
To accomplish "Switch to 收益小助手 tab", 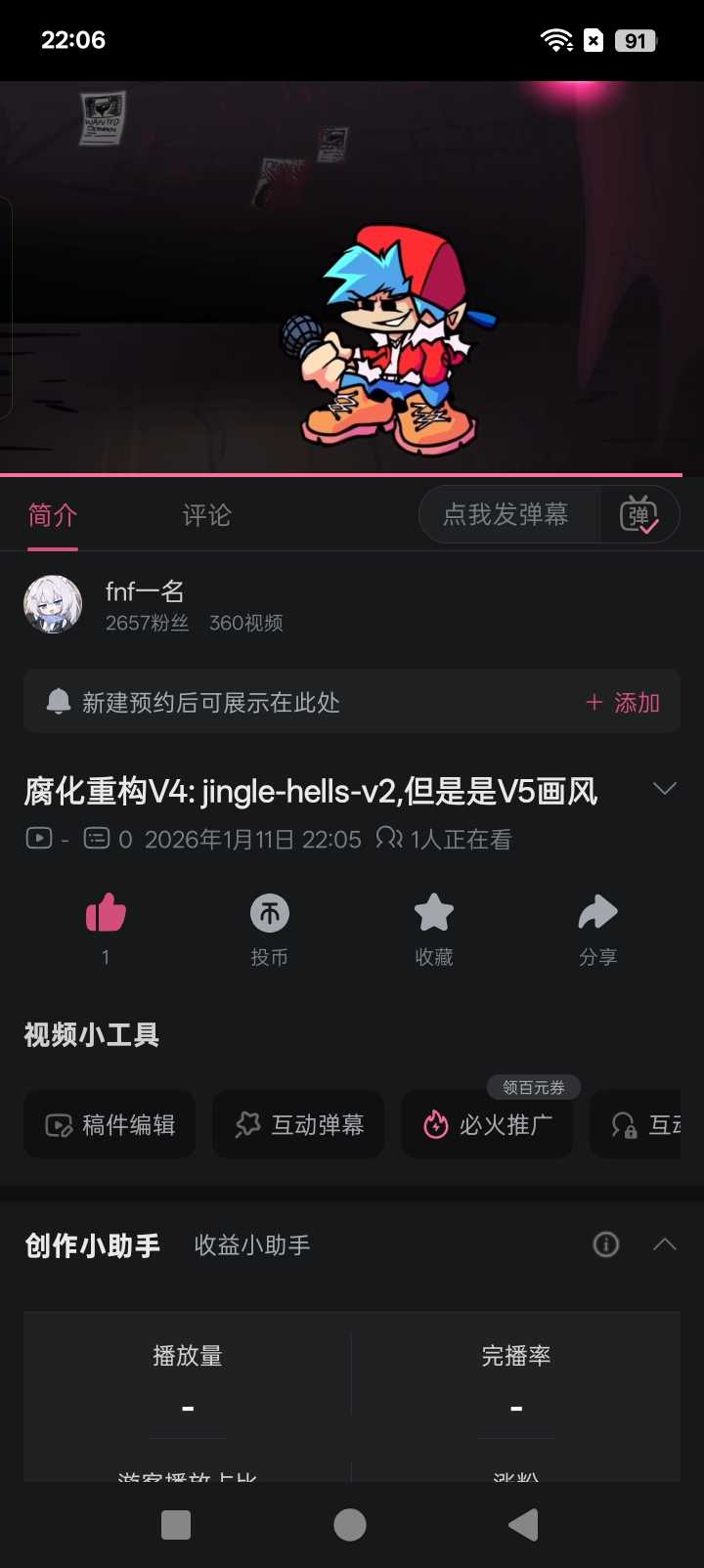I will point(252,1244).
